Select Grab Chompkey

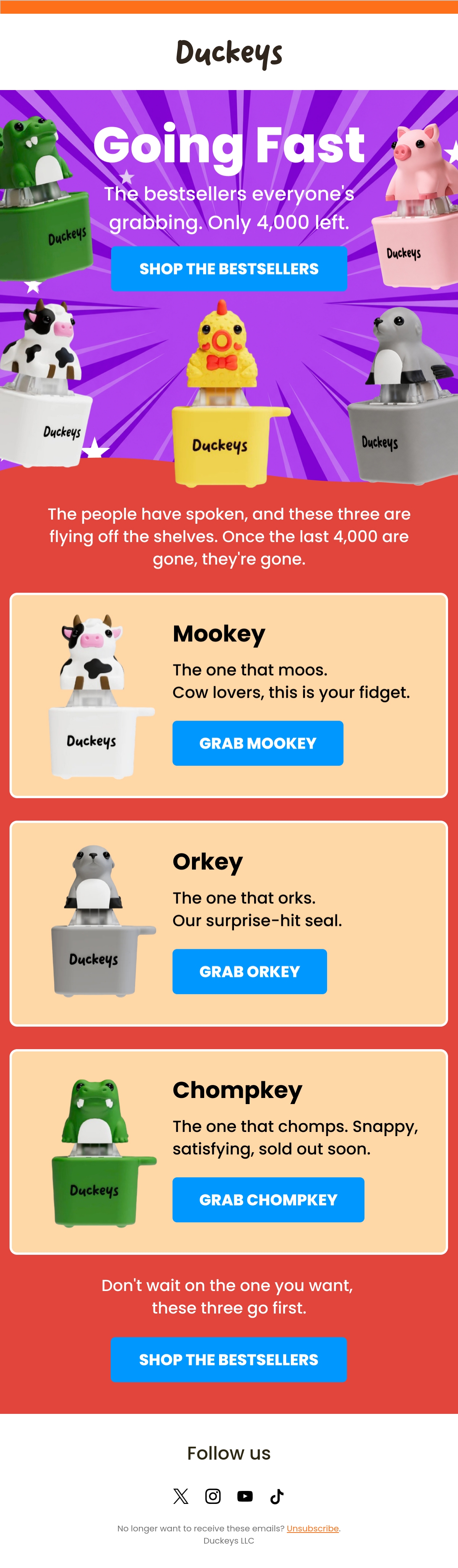click(269, 1200)
